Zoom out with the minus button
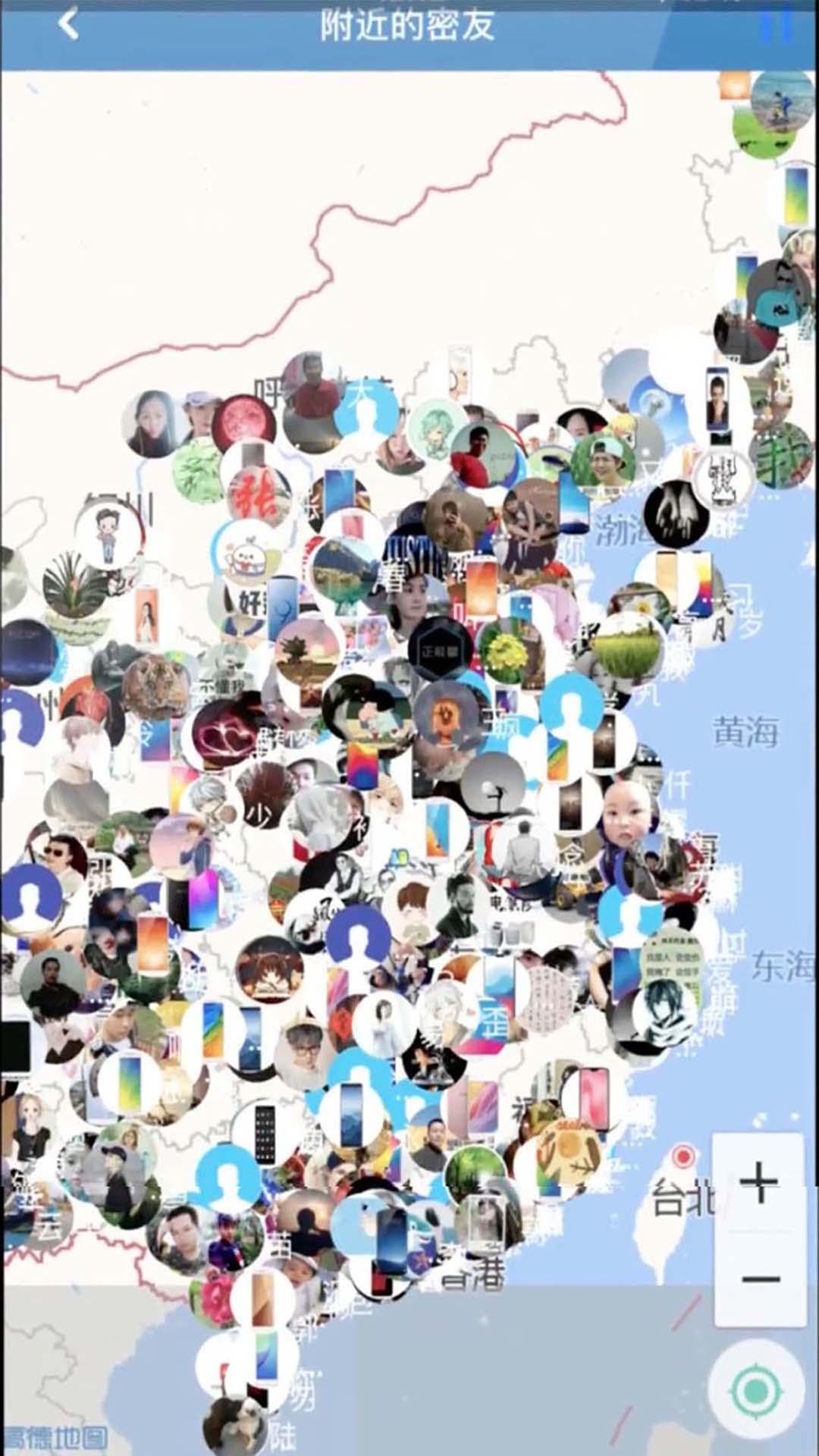Screen dimensions: 819x1456 tap(759, 1279)
